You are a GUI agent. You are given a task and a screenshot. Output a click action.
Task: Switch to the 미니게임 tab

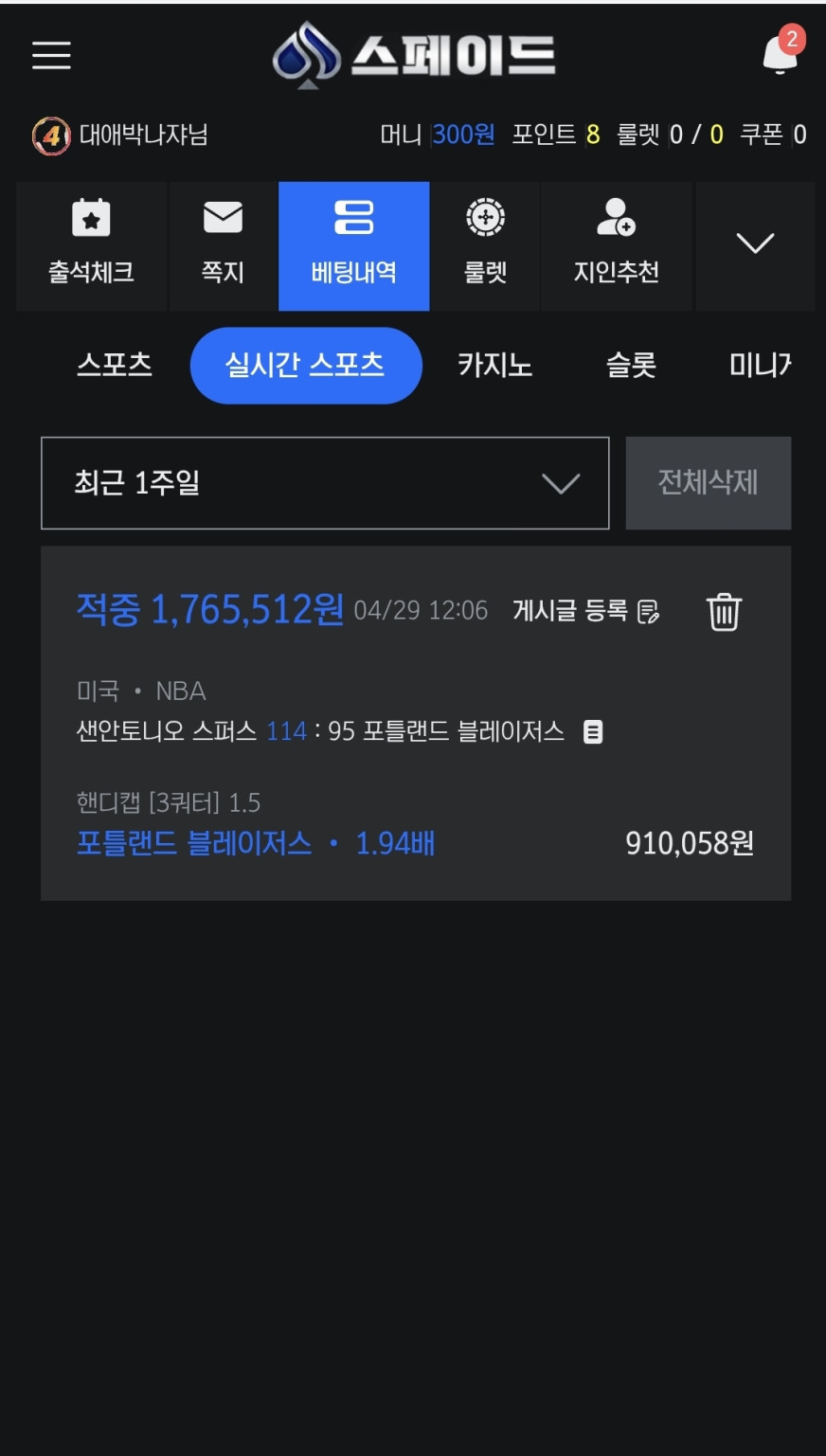(x=760, y=365)
